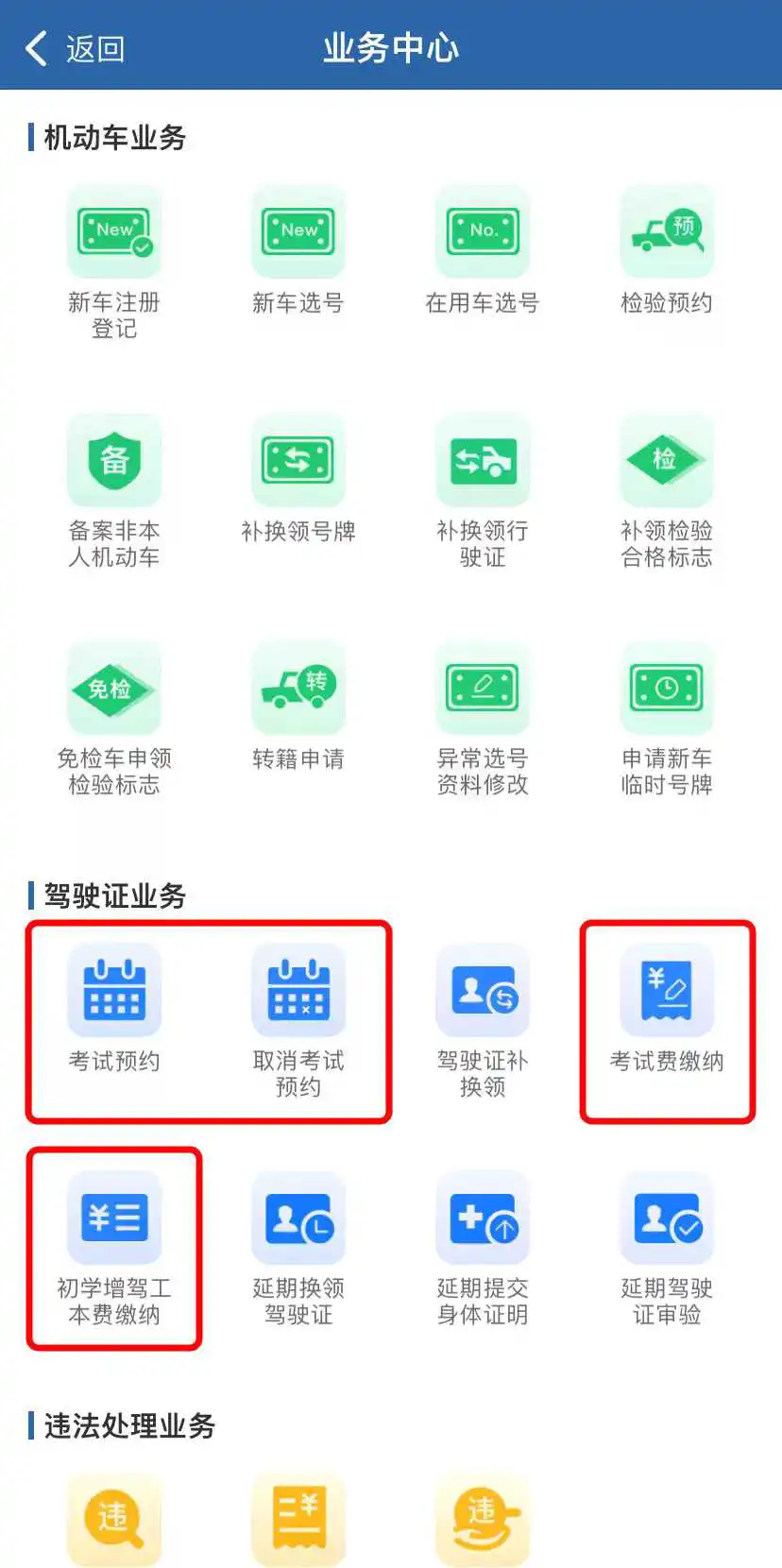Tap the 返回 back button
Viewport: 782px width, 1568px height.
coord(76,48)
